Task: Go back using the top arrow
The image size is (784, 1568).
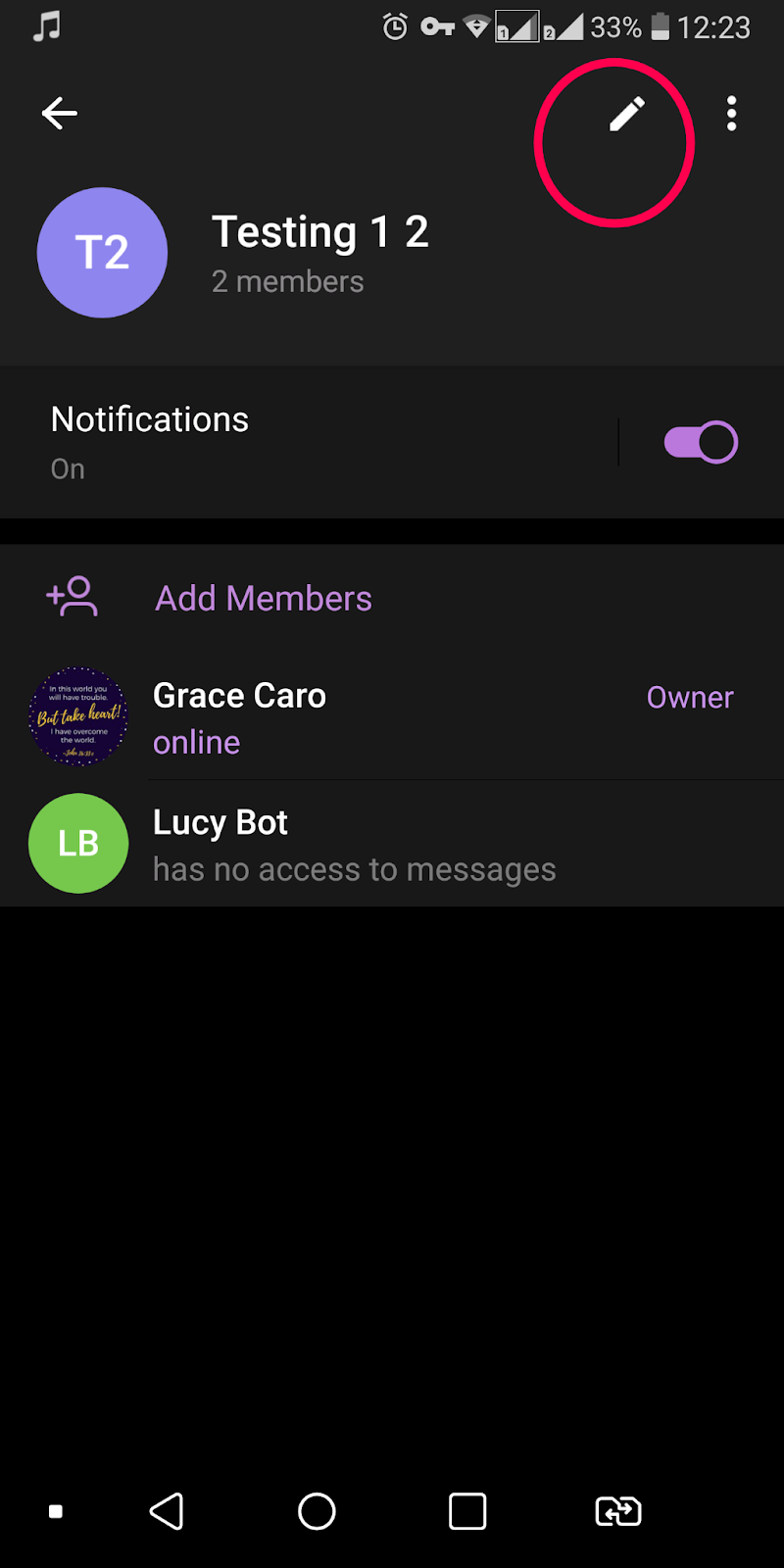Action: pos(60,114)
